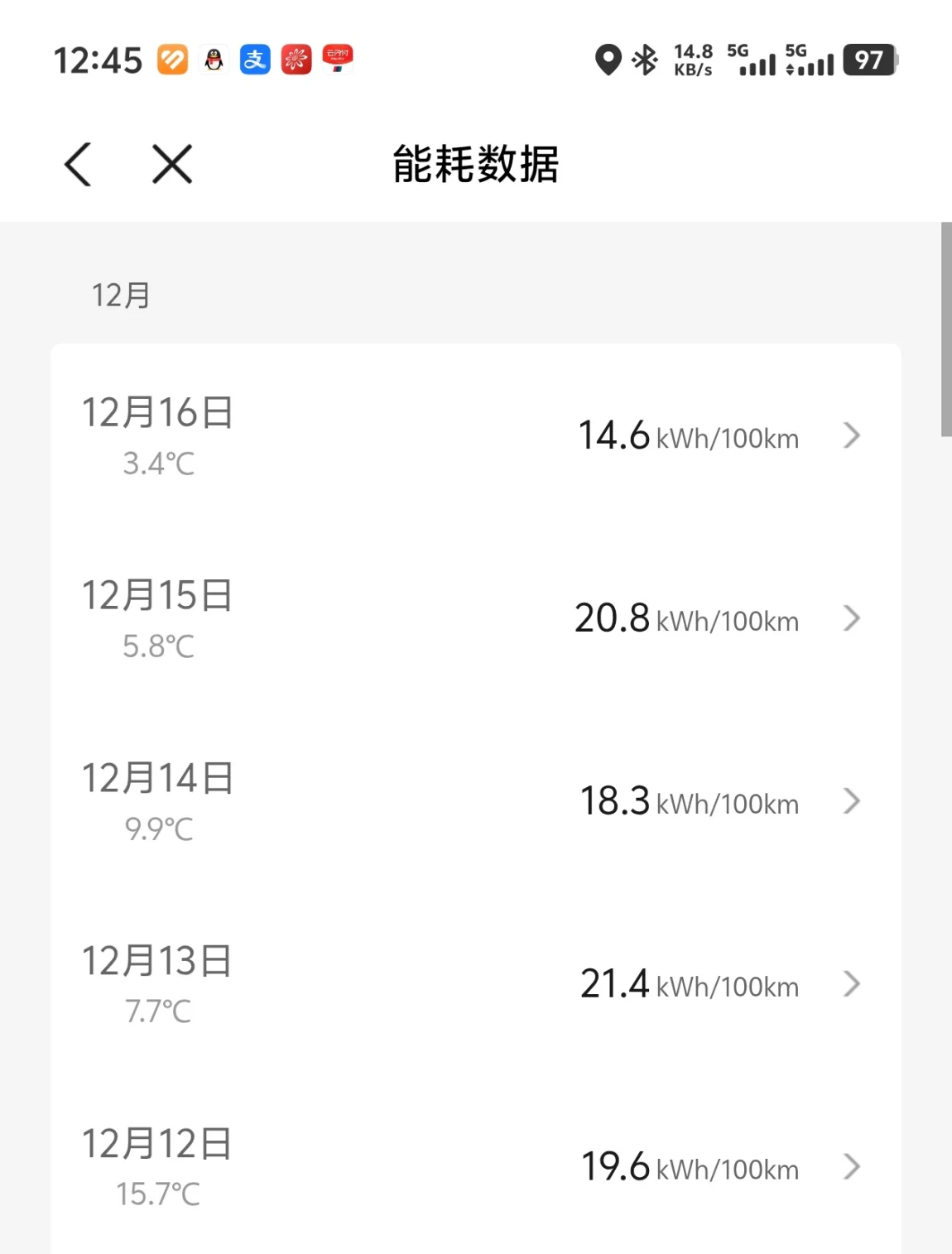Select the 12月13日 energy row

[x=475, y=984]
